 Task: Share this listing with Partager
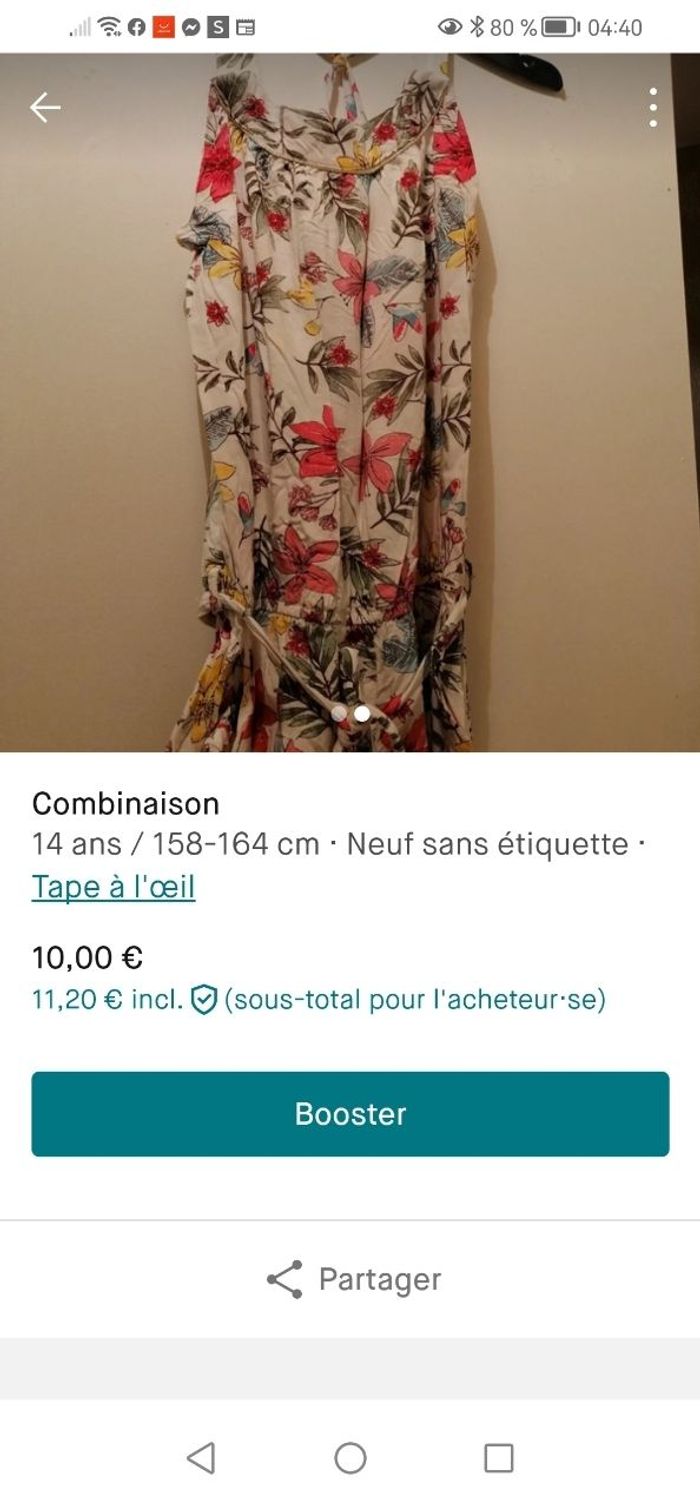point(354,1279)
